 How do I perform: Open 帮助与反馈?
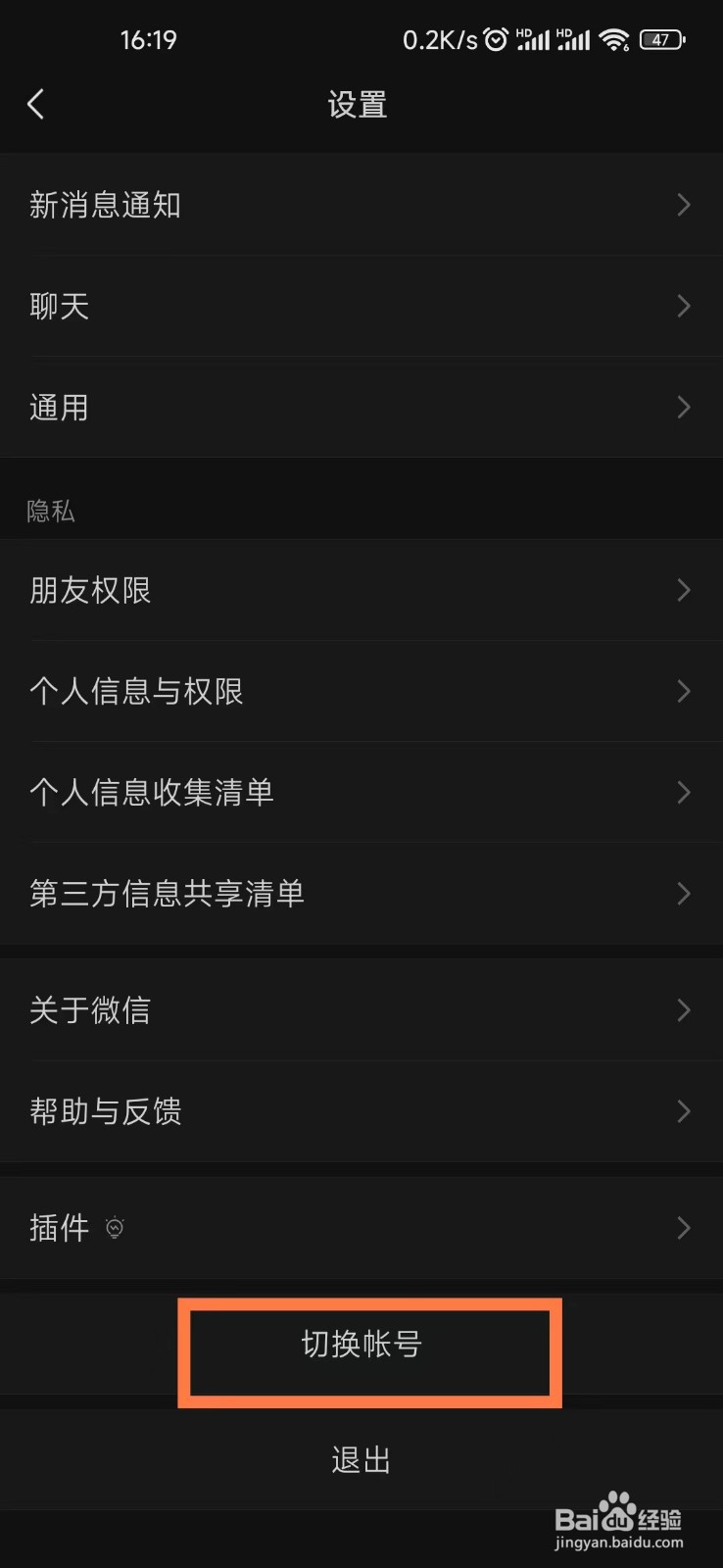pyautogui.click(x=361, y=1110)
